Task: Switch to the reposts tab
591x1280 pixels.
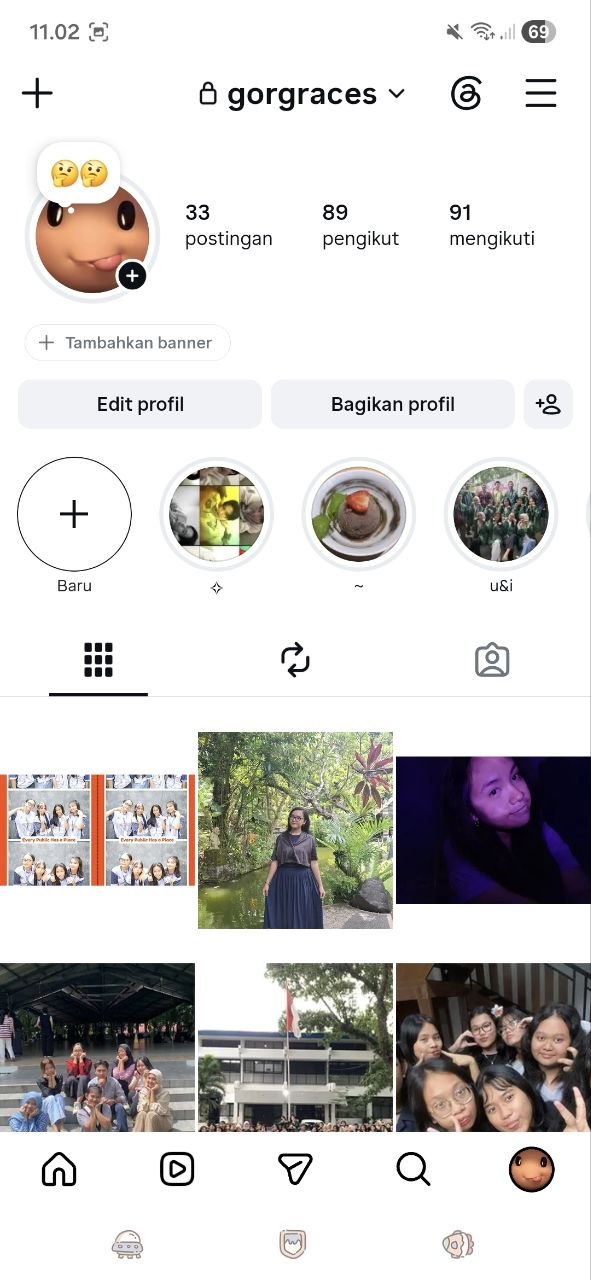Action: (295, 660)
